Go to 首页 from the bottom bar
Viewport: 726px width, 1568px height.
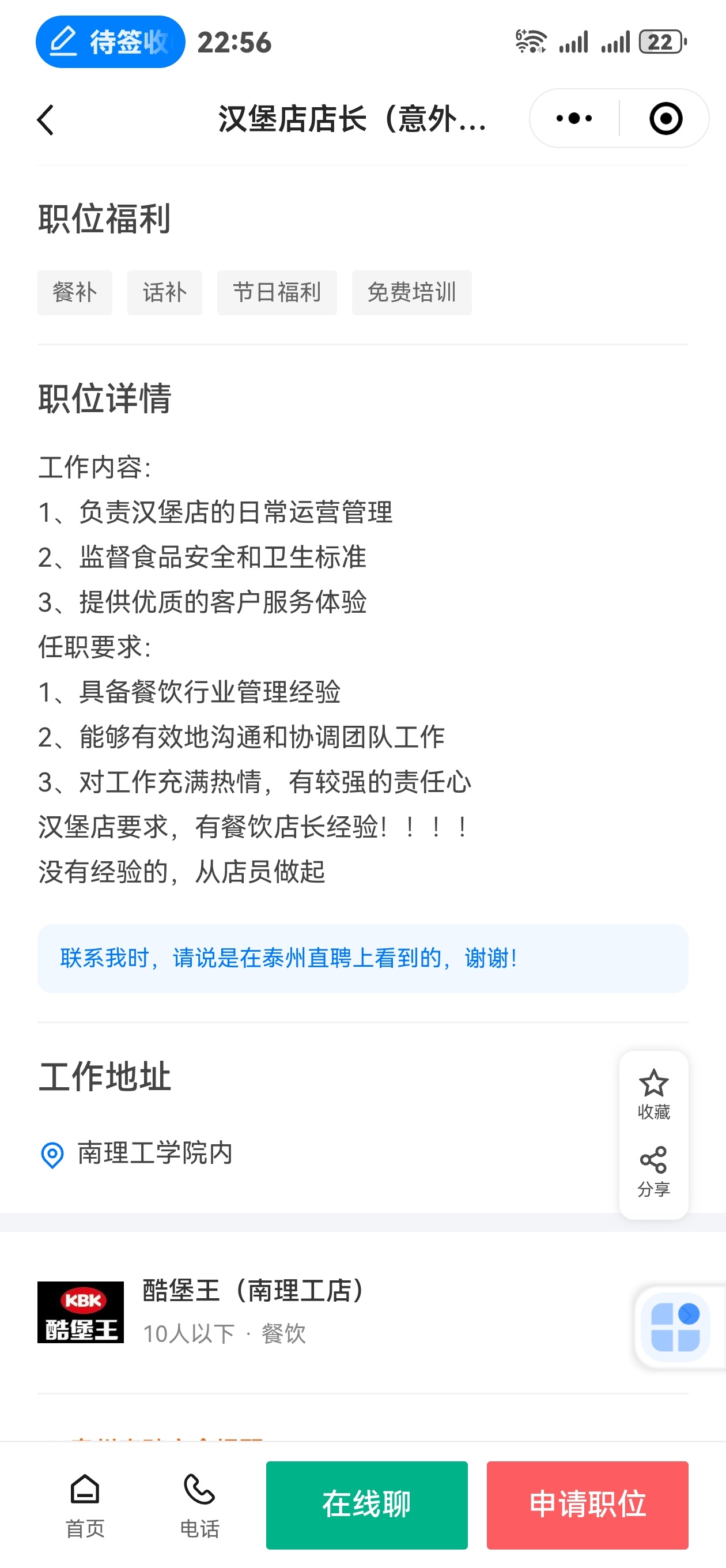(85, 1505)
